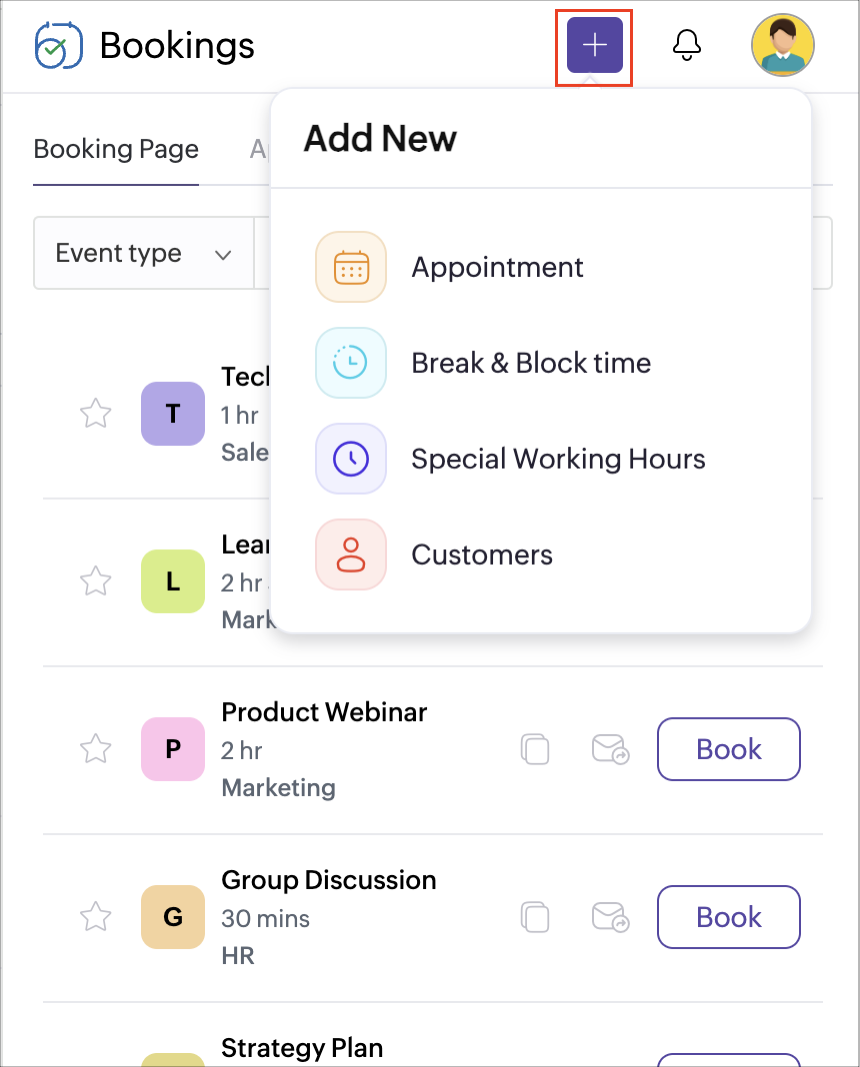Add Special Working Hours
This screenshot has width=860, height=1067.
pyautogui.click(x=558, y=459)
